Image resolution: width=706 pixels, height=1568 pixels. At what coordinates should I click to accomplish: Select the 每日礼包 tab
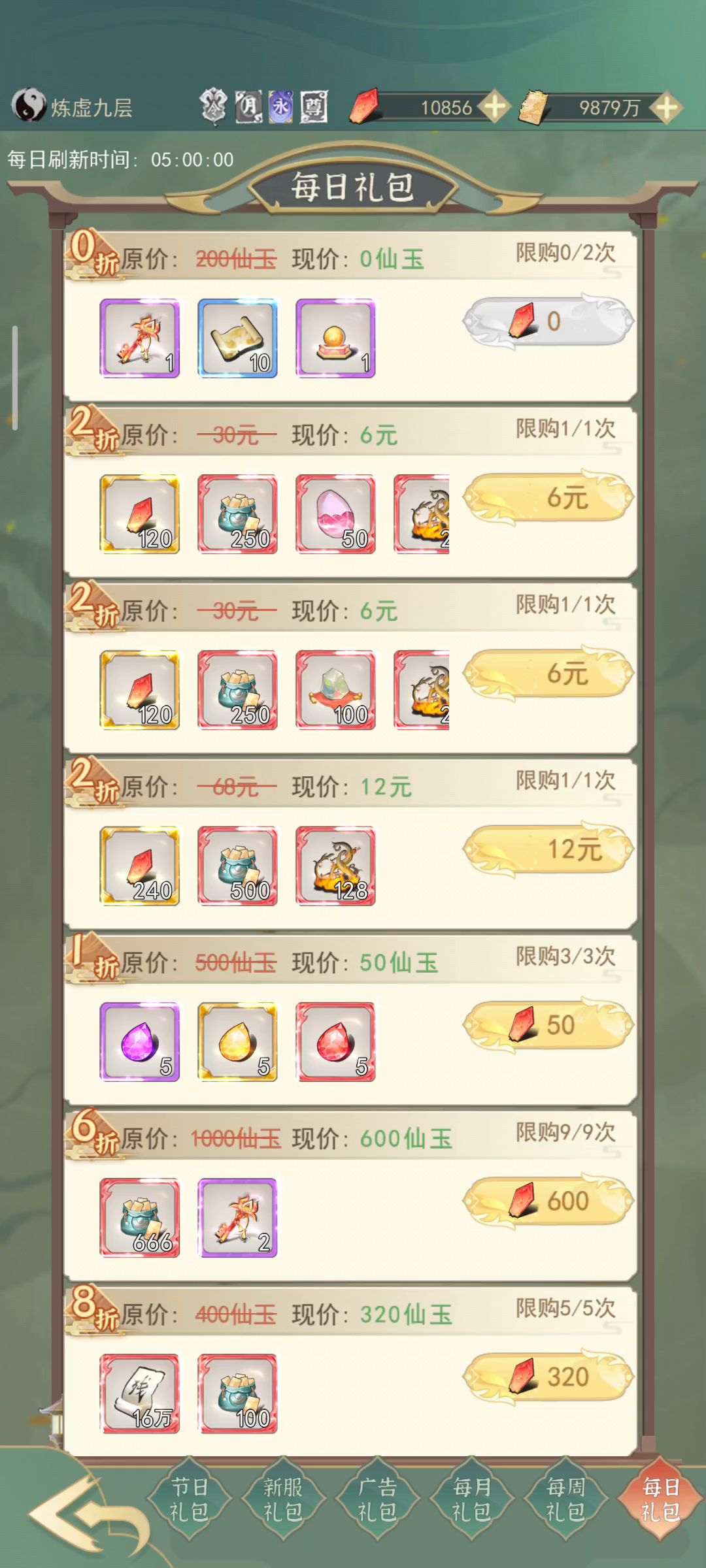pos(660,1499)
